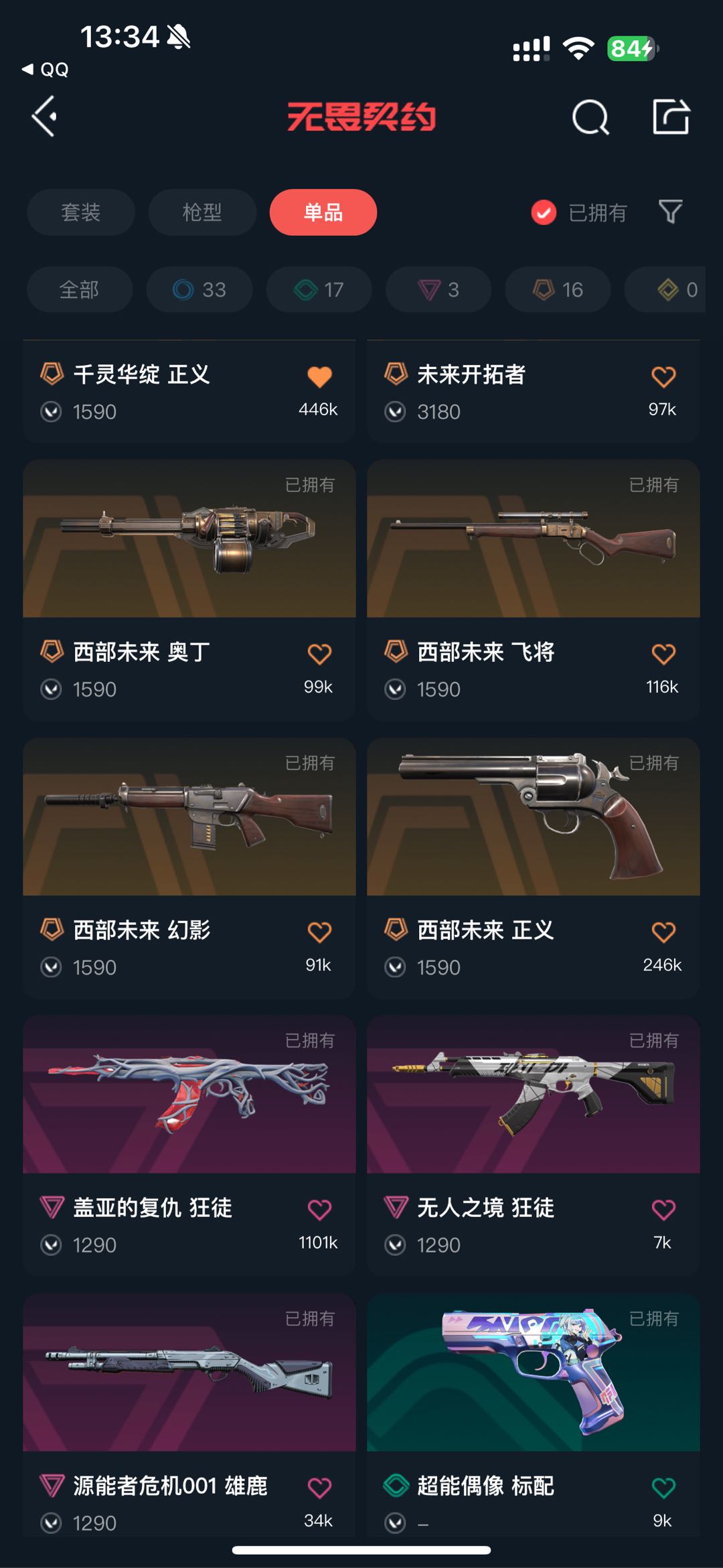The height and width of the screenshot is (1568, 723).
Task: Unlike the 千灵华绽 正义 skin
Action: [319, 376]
